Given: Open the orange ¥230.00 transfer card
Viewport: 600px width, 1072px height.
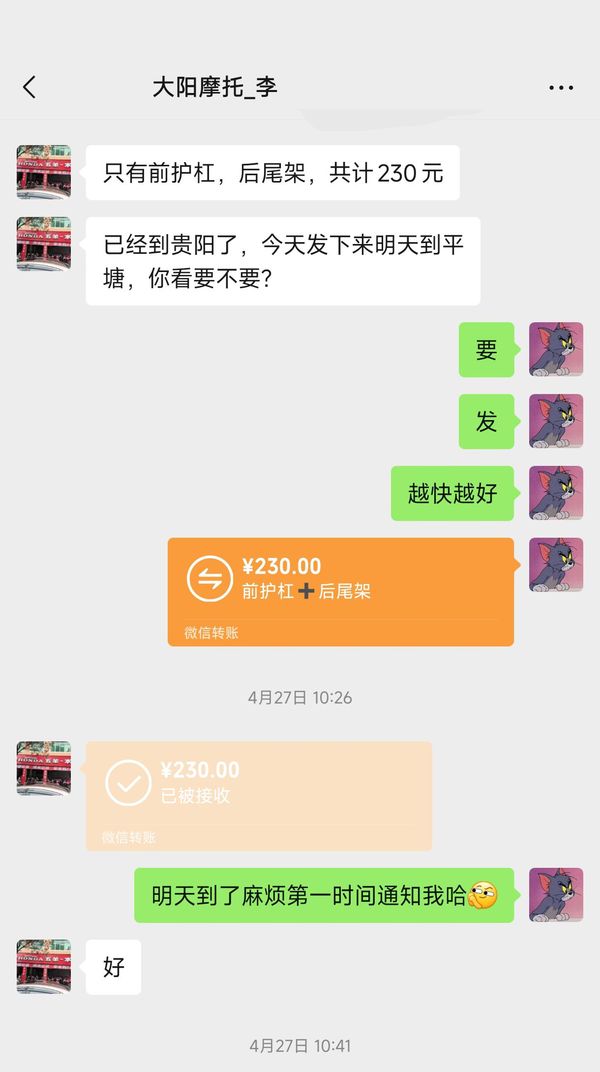Looking at the screenshot, I should (340, 591).
